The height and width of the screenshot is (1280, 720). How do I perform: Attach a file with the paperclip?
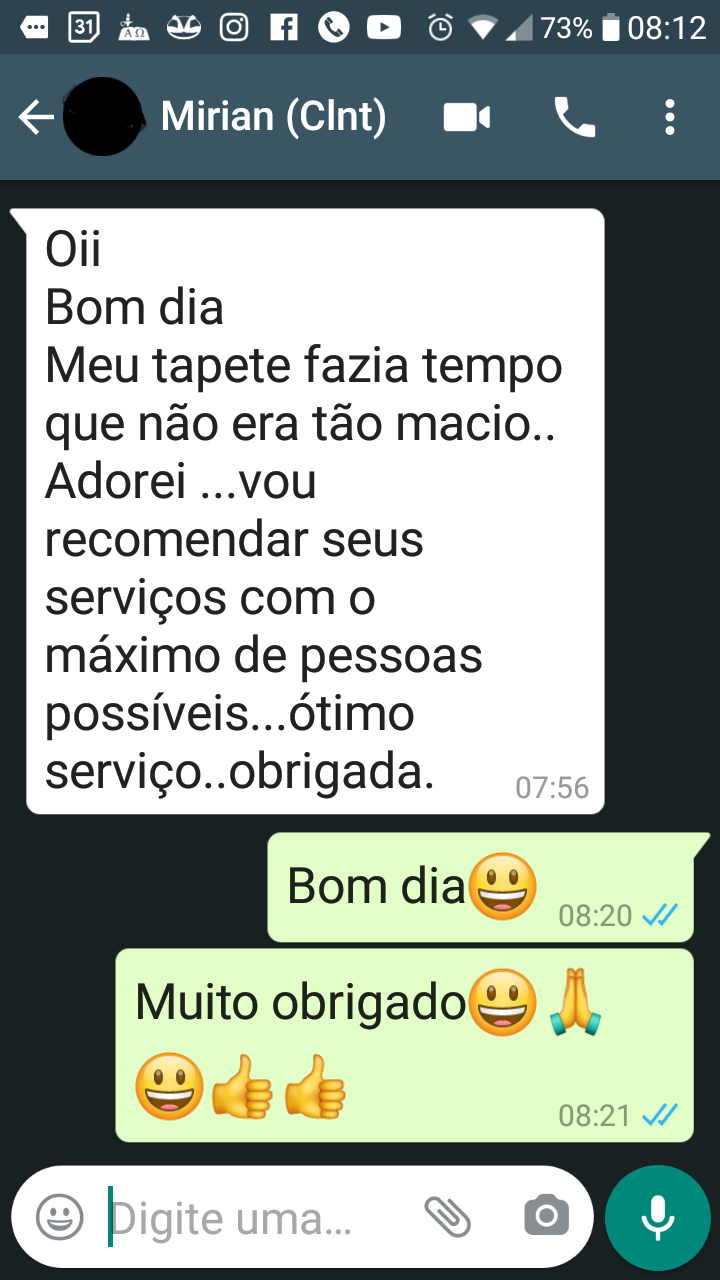[447, 1217]
